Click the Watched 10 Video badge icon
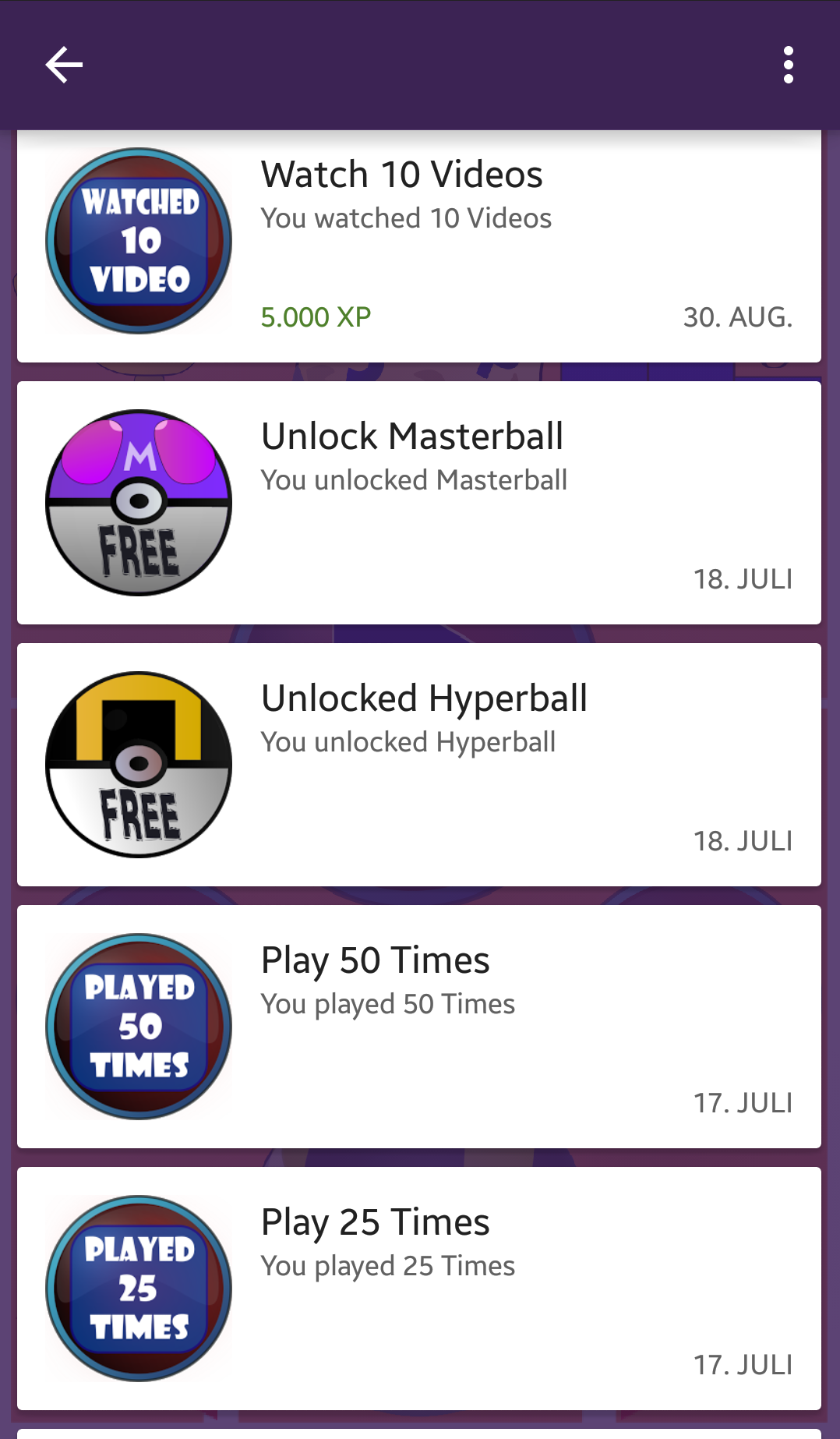 [x=139, y=242]
